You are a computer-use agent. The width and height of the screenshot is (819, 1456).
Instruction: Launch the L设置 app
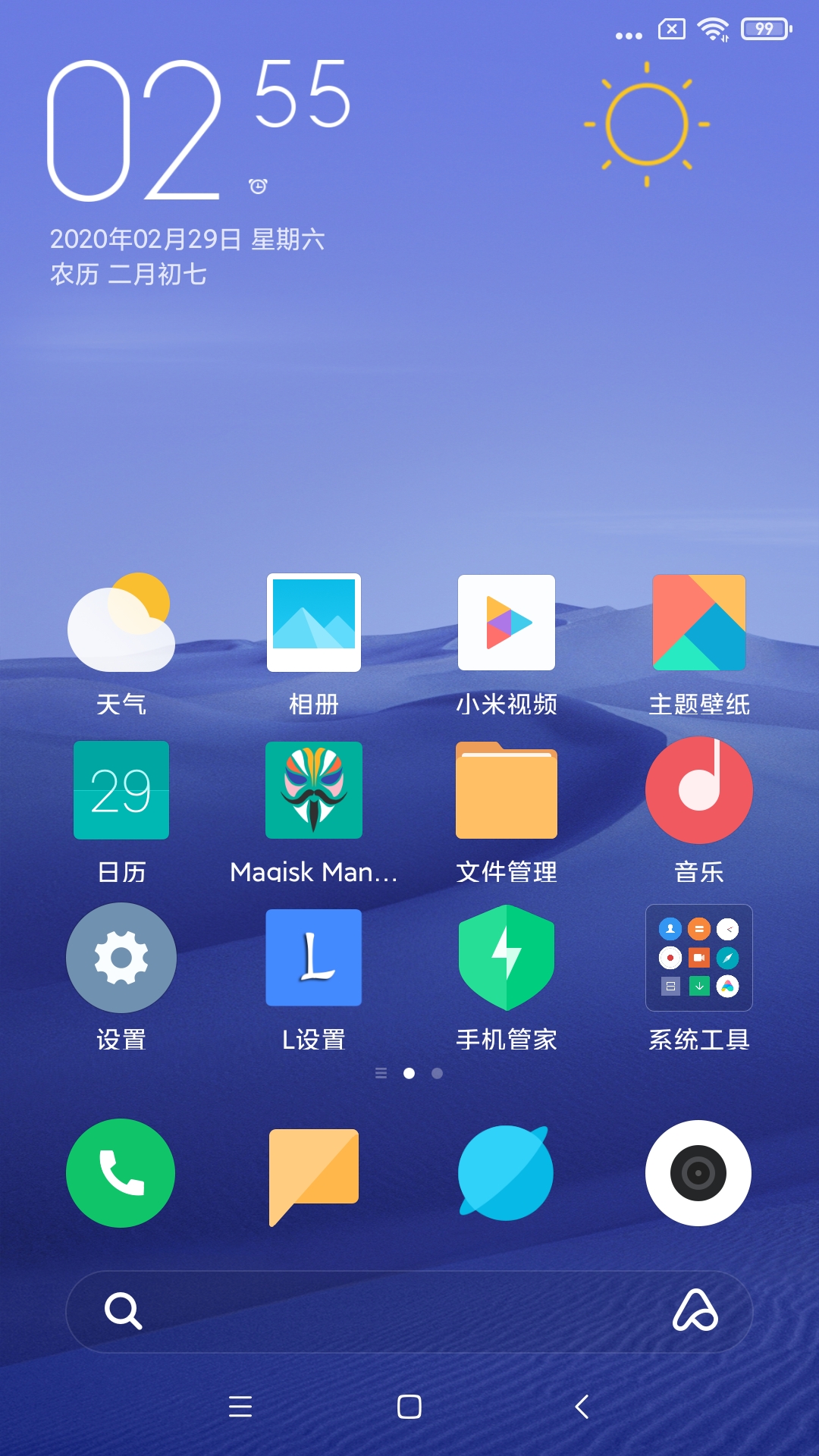click(314, 958)
